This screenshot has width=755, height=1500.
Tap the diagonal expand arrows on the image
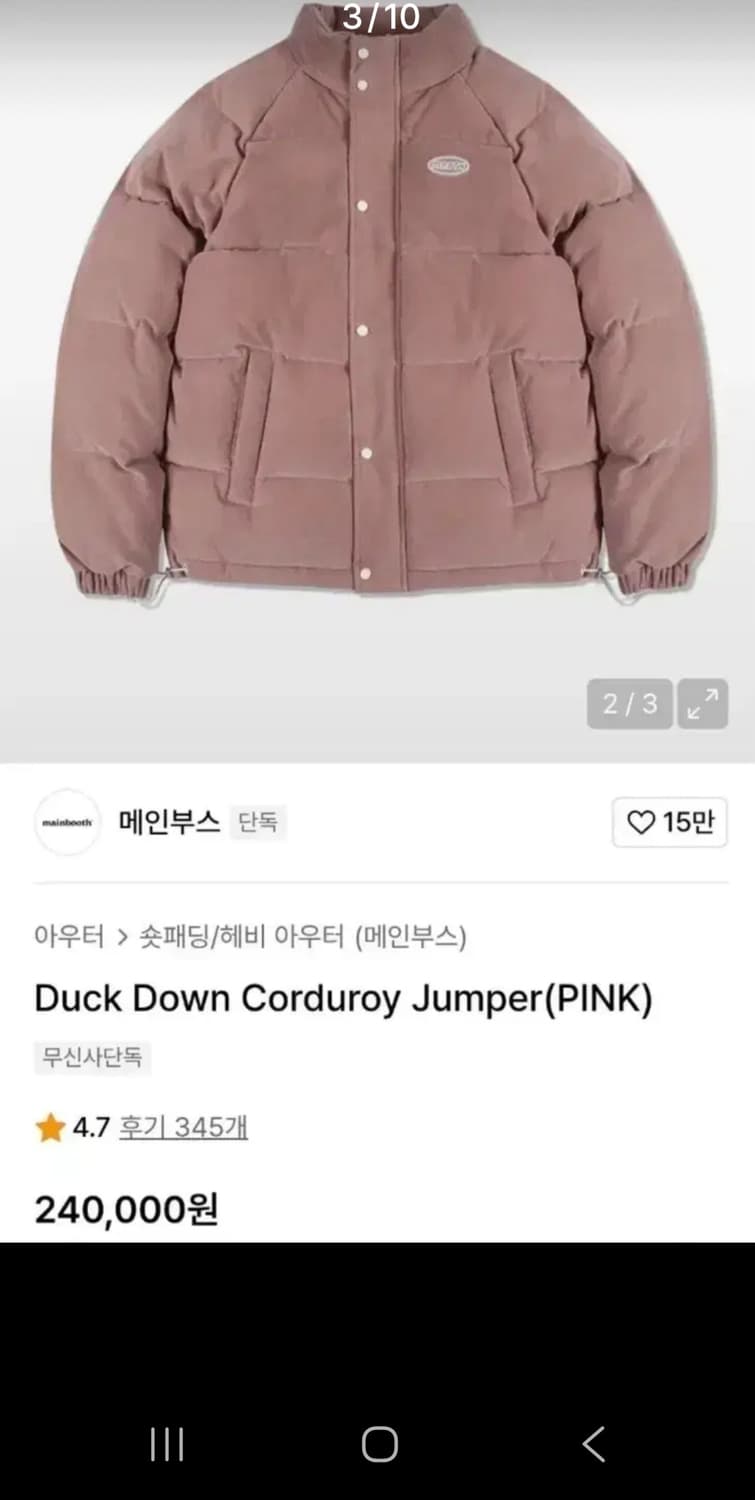click(x=703, y=705)
